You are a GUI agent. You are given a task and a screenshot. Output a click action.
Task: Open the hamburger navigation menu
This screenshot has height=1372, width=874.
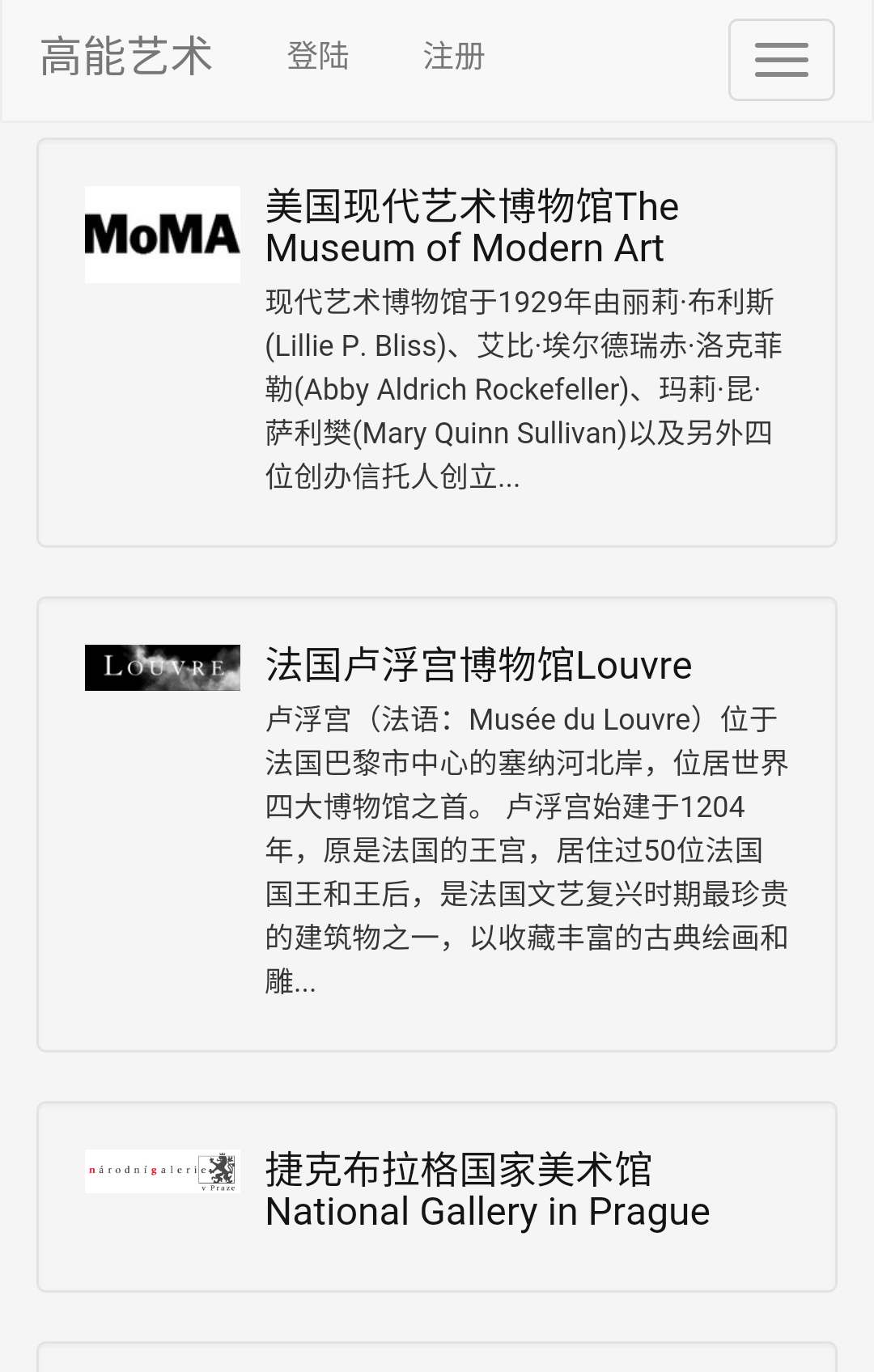click(x=781, y=60)
